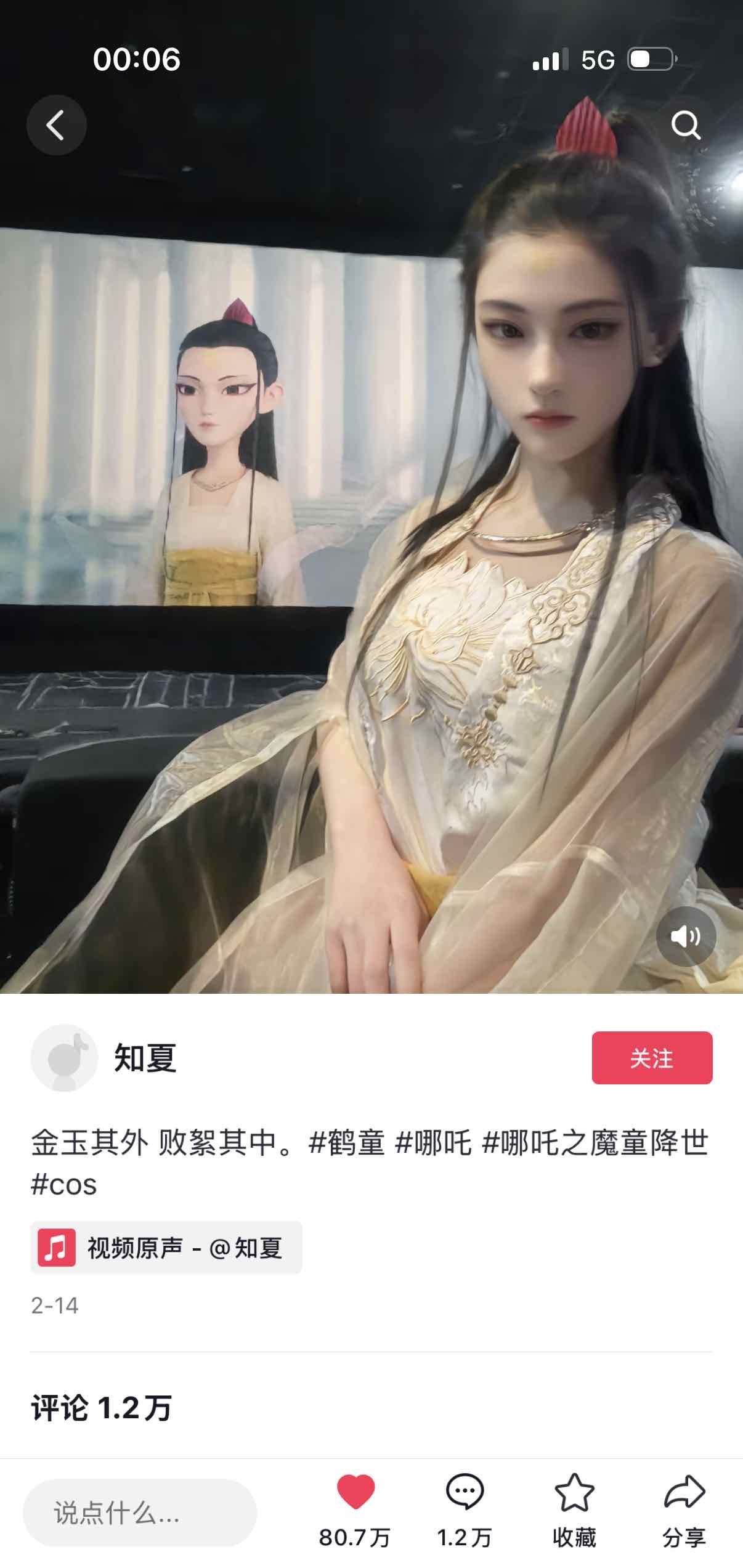This screenshot has height=1568, width=743.
Task: Open the #cos hashtag
Action: click(64, 1185)
